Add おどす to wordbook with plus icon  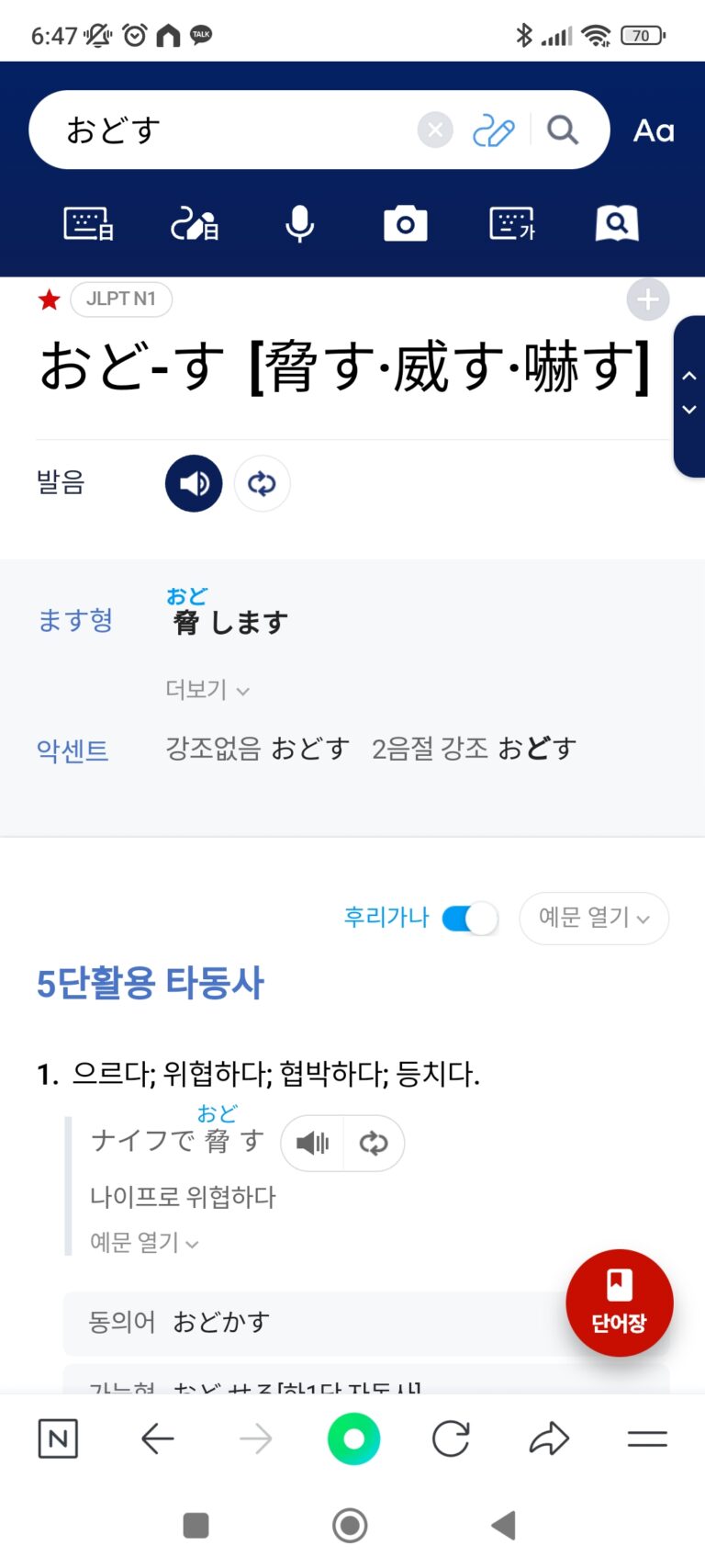[x=647, y=299]
